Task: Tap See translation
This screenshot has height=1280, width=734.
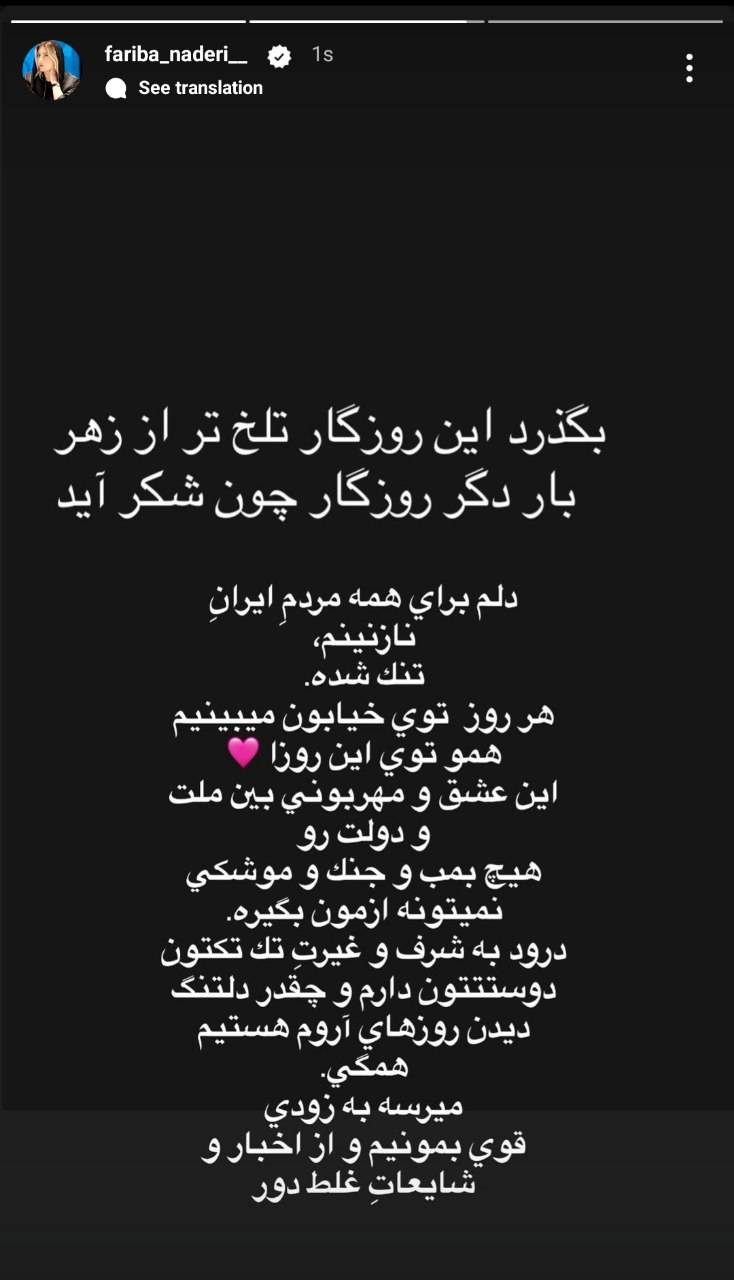Action: pos(199,88)
